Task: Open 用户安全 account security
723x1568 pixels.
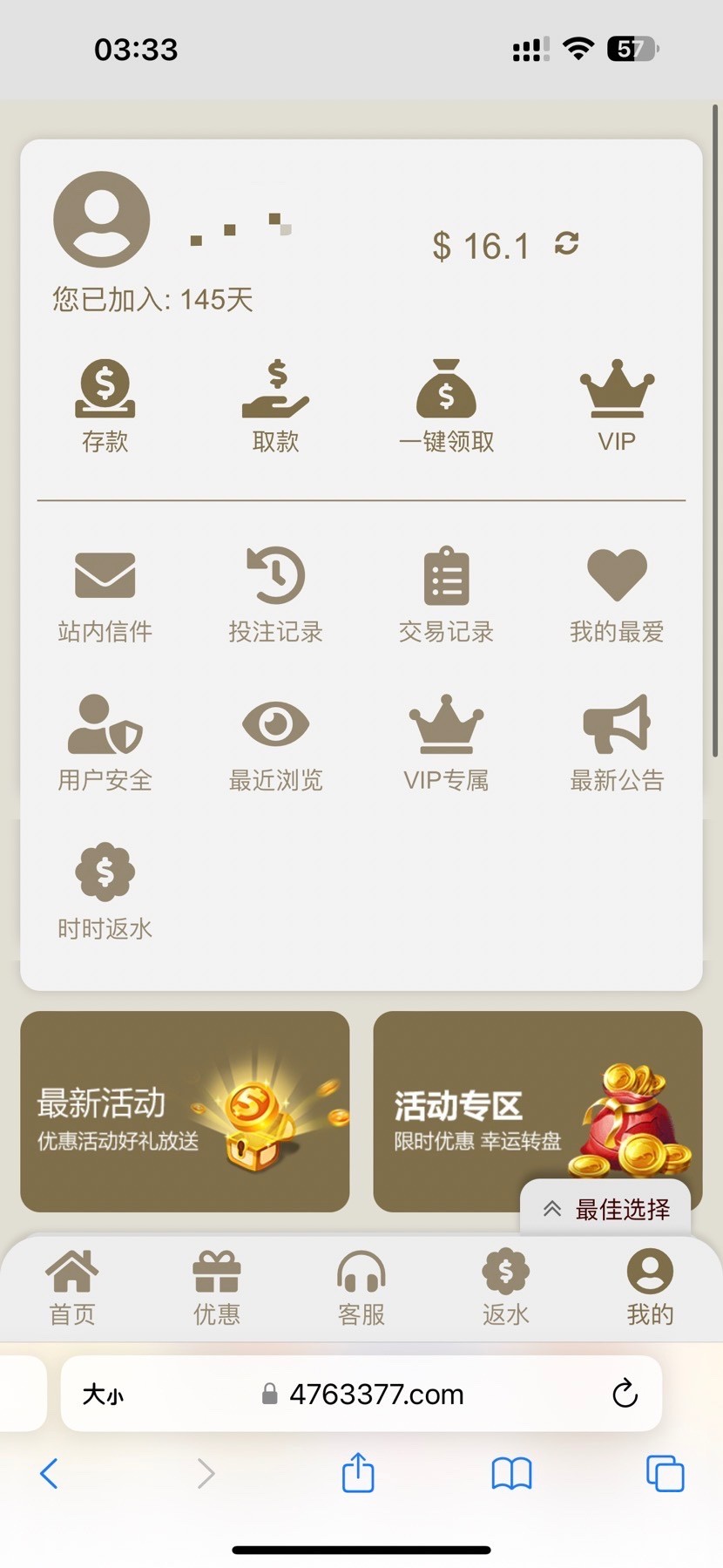Action: (x=105, y=743)
